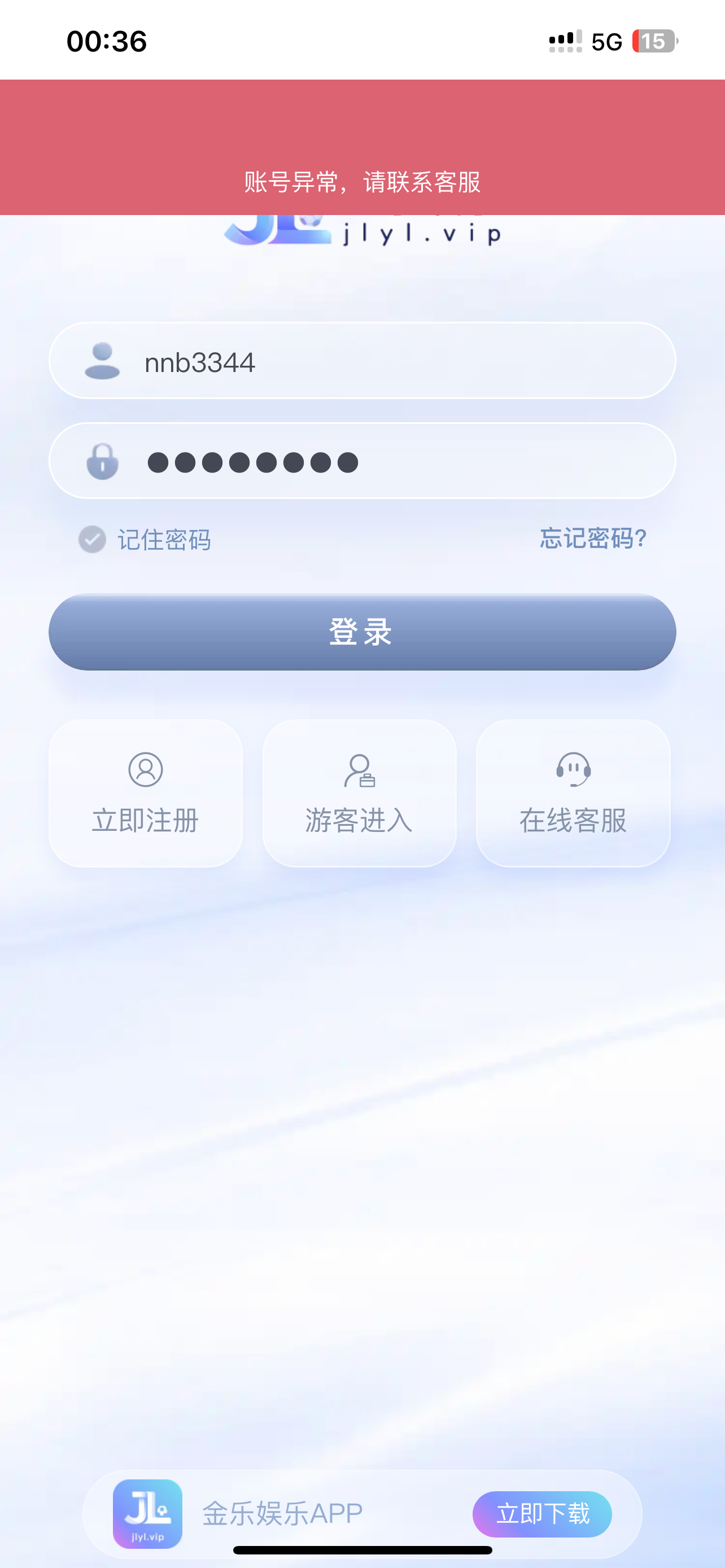Click the guest user icon above 游客进入
The image size is (725, 1568).
click(x=359, y=769)
